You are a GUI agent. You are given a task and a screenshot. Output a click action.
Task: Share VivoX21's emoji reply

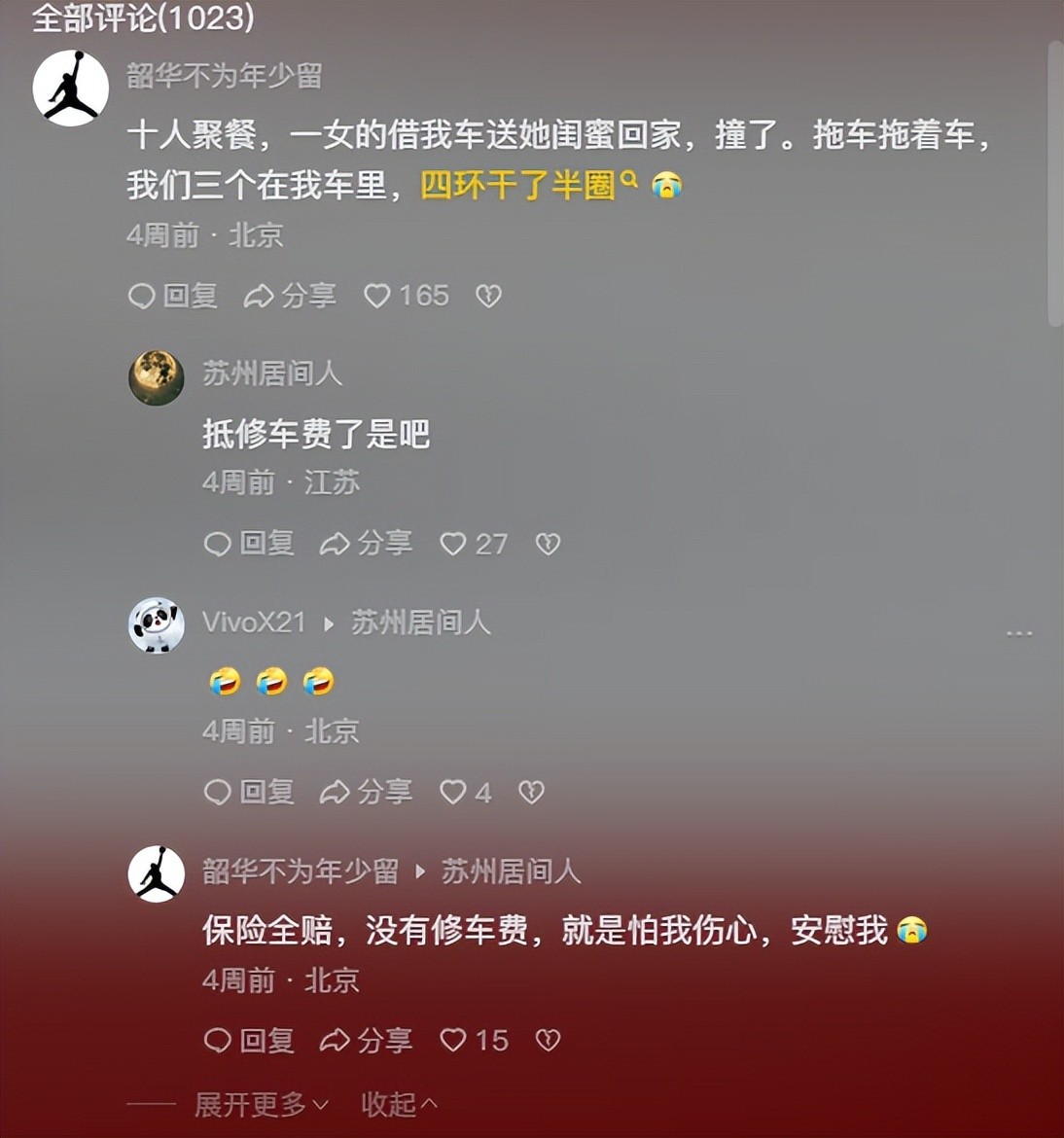tap(366, 793)
